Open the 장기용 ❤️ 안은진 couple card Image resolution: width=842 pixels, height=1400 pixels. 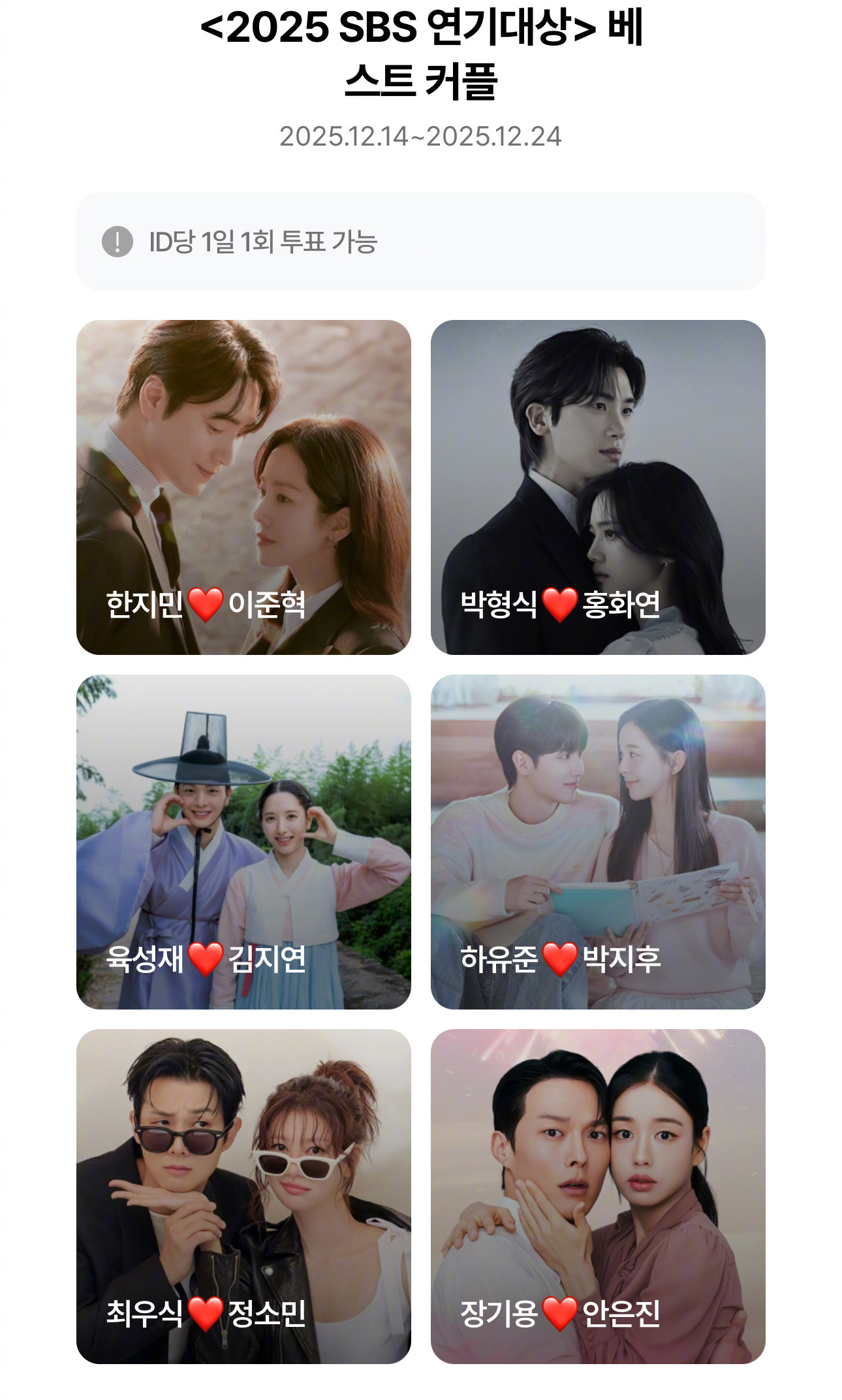coord(597,1196)
